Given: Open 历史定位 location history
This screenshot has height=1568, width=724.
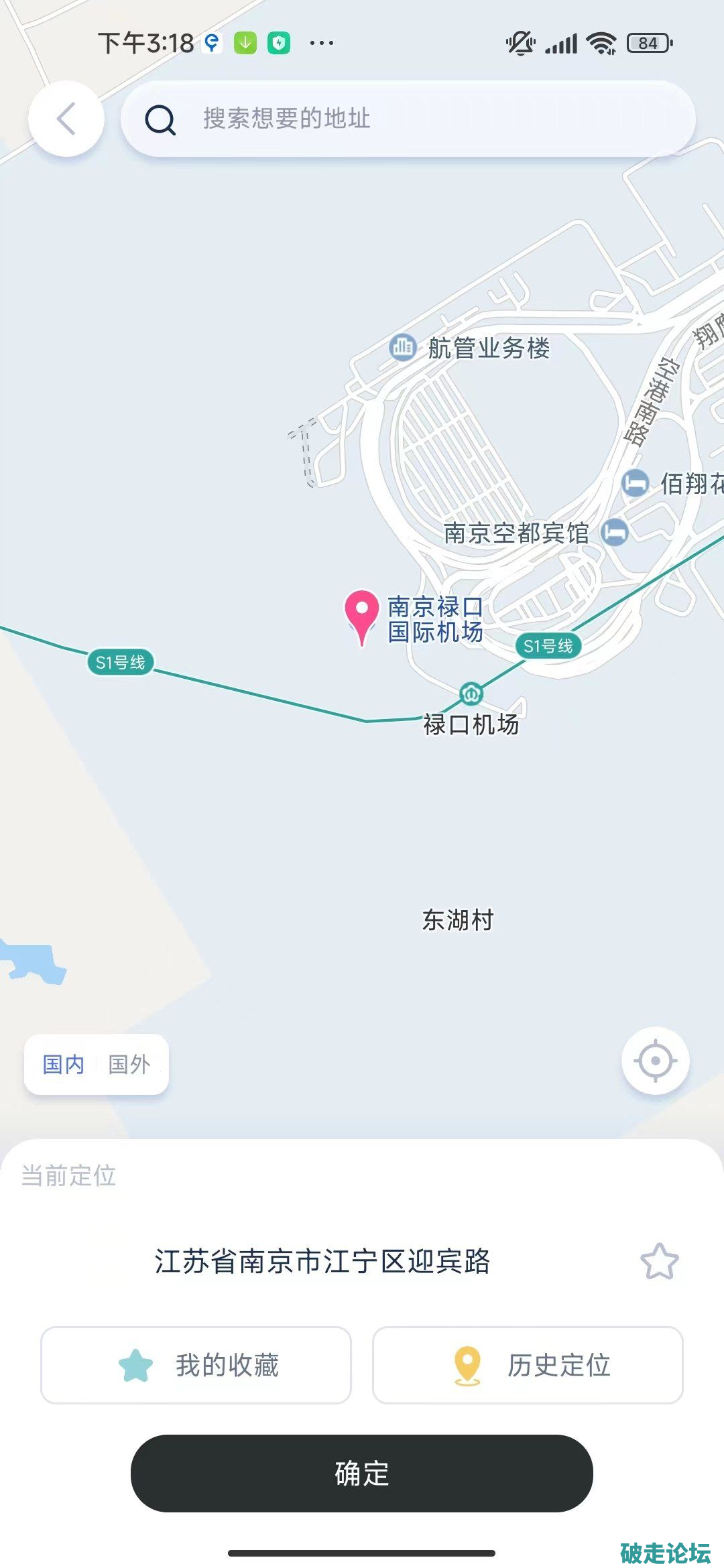Looking at the screenshot, I should (x=528, y=1365).
